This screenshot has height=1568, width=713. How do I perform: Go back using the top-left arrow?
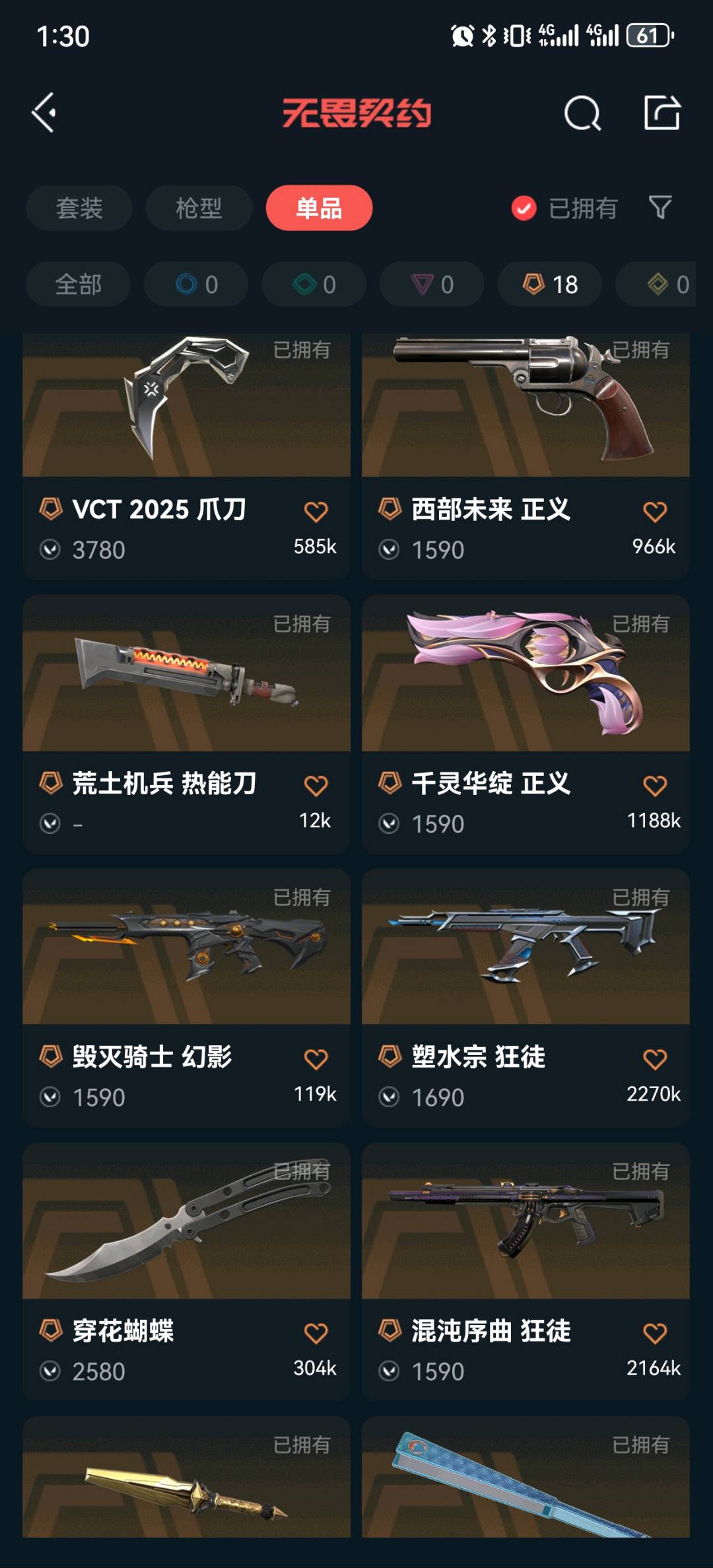pos(44,113)
